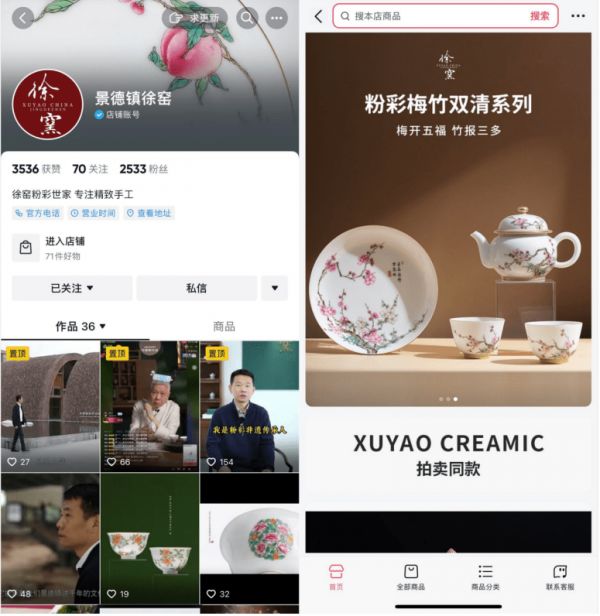Go back from Xuyao profile page

click(x=22, y=18)
